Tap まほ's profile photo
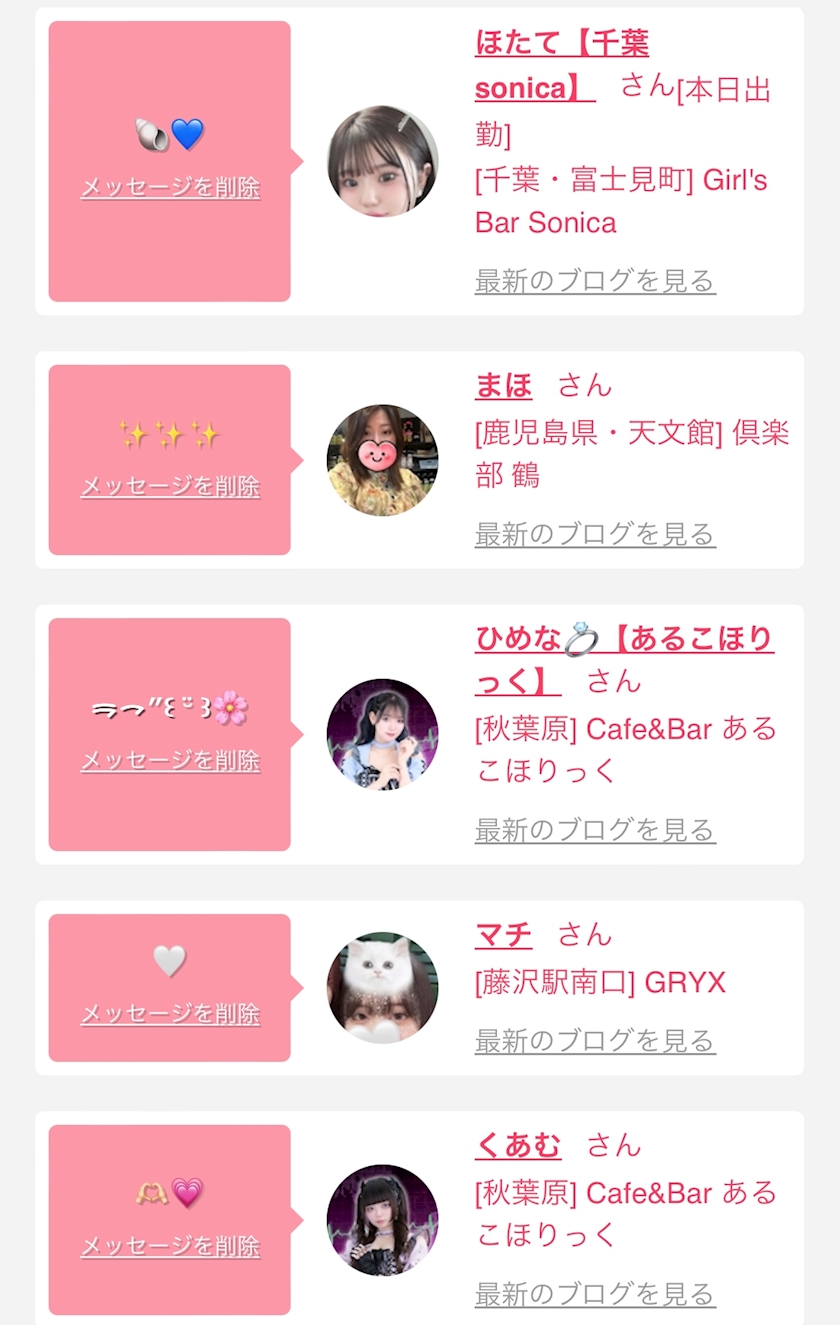Screen dimensions: 840x1325 (383, 460)
